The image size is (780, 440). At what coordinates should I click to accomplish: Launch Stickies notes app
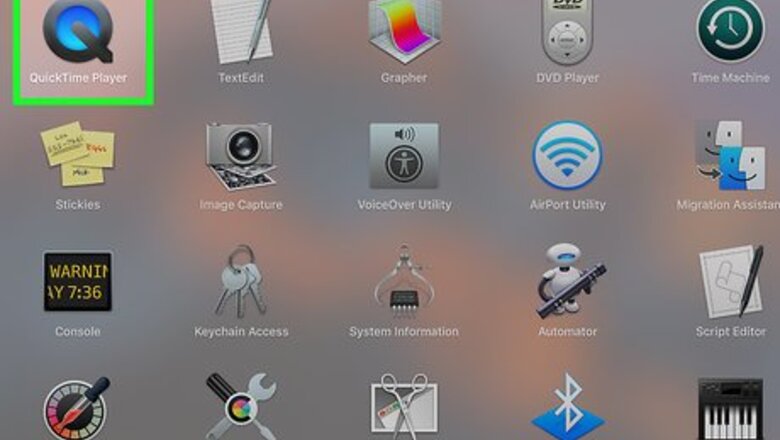pyautogui.click(x=78, y=155)
